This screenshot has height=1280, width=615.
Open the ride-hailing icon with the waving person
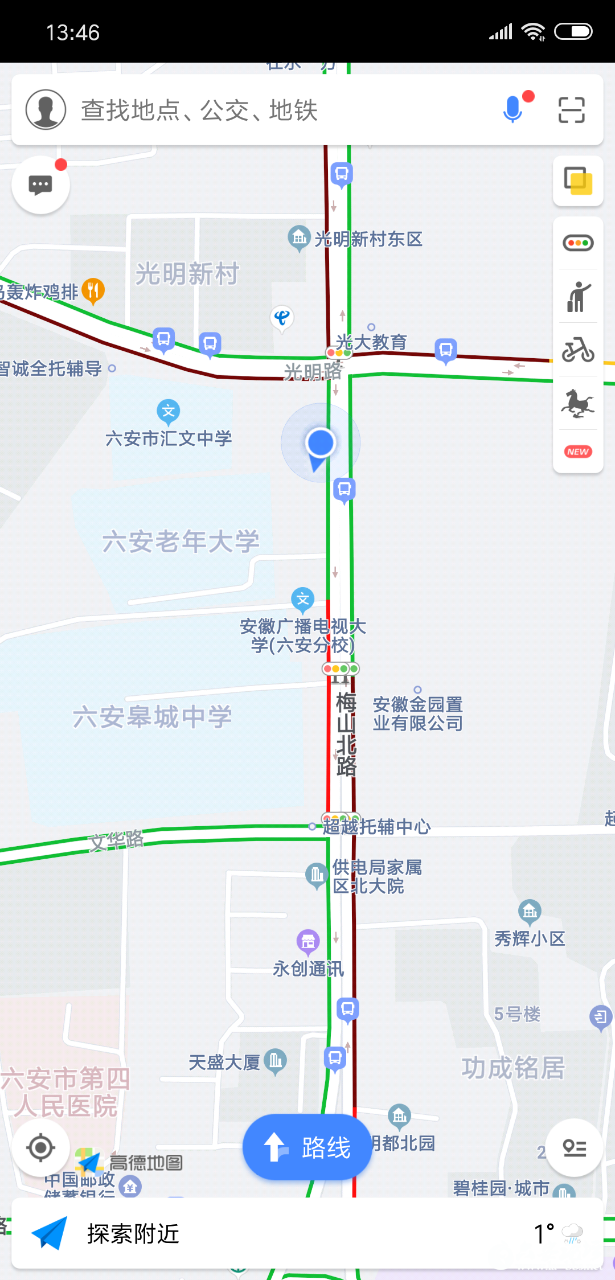click(x=578, y=297)
